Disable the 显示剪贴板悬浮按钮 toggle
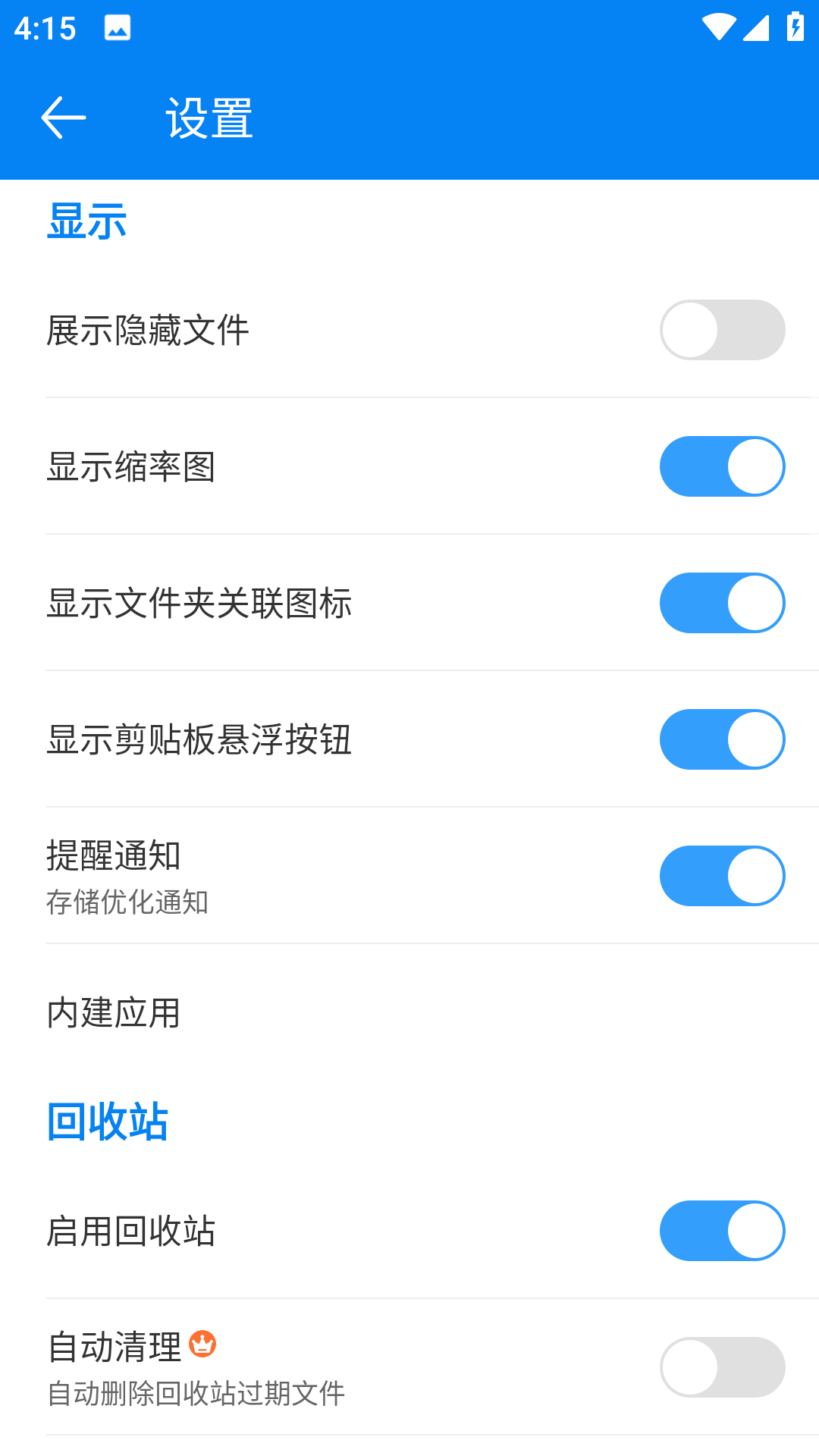This screenshot has width=819, height=1456. (x=722, y=739)
